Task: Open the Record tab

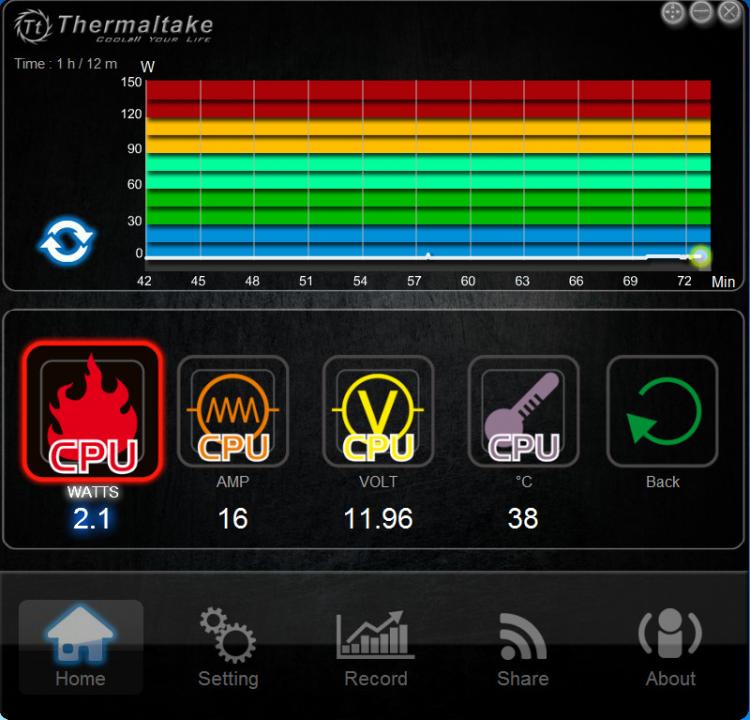Action: 375,647
